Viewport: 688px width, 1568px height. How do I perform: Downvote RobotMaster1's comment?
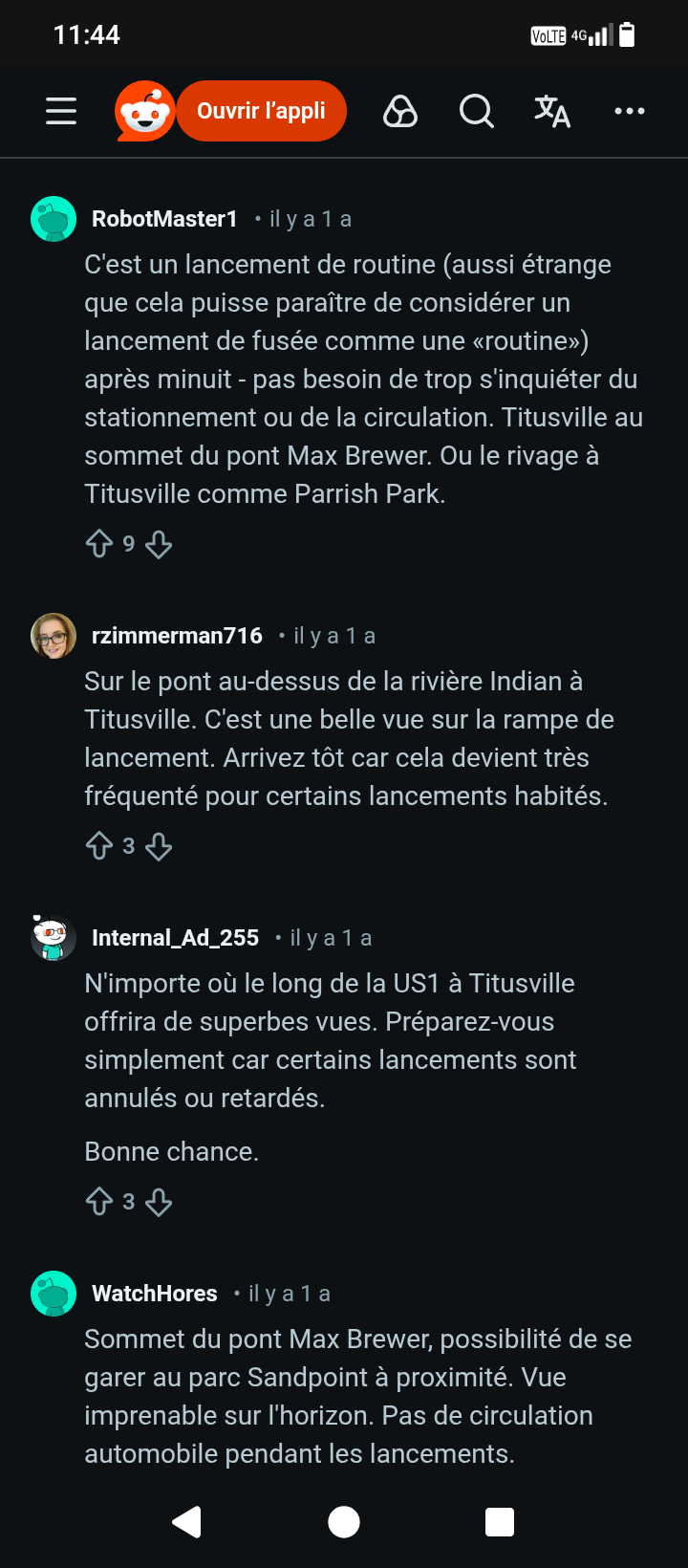159,544
